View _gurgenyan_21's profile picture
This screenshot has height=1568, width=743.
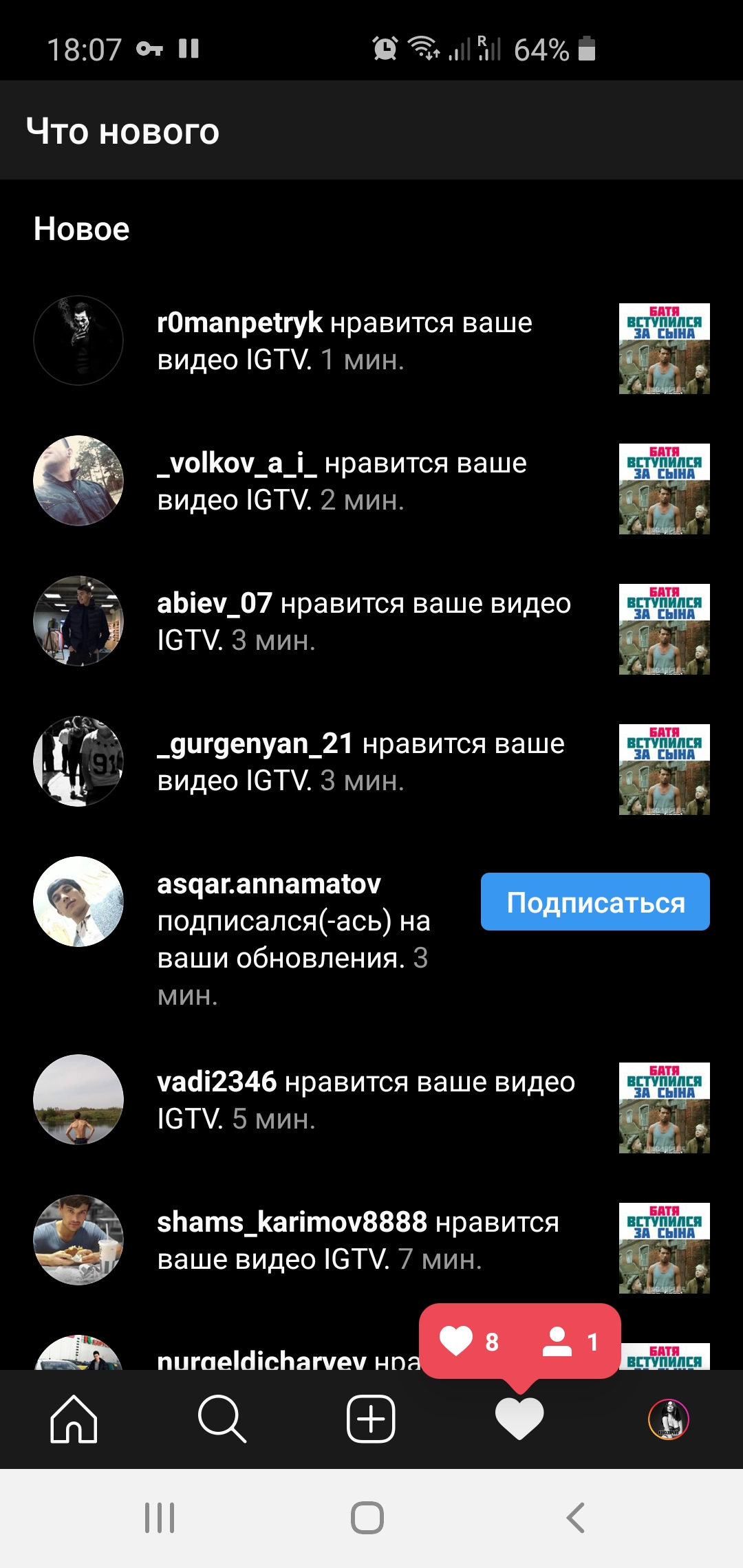(78, 761)
